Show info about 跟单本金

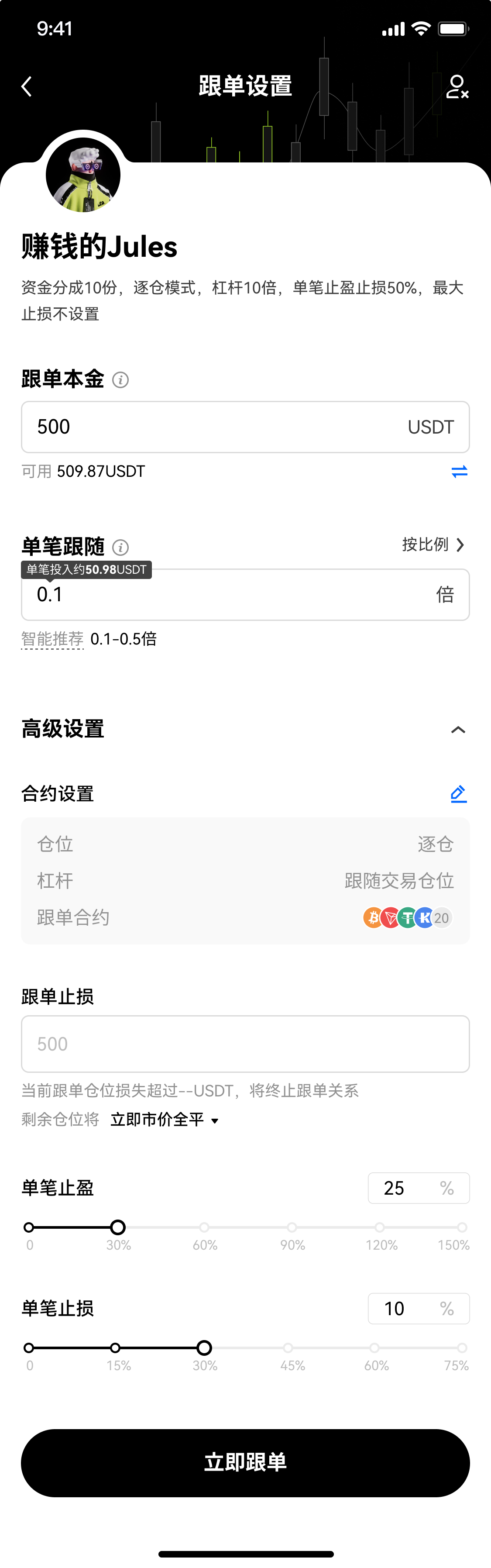(x=120, y=380)
